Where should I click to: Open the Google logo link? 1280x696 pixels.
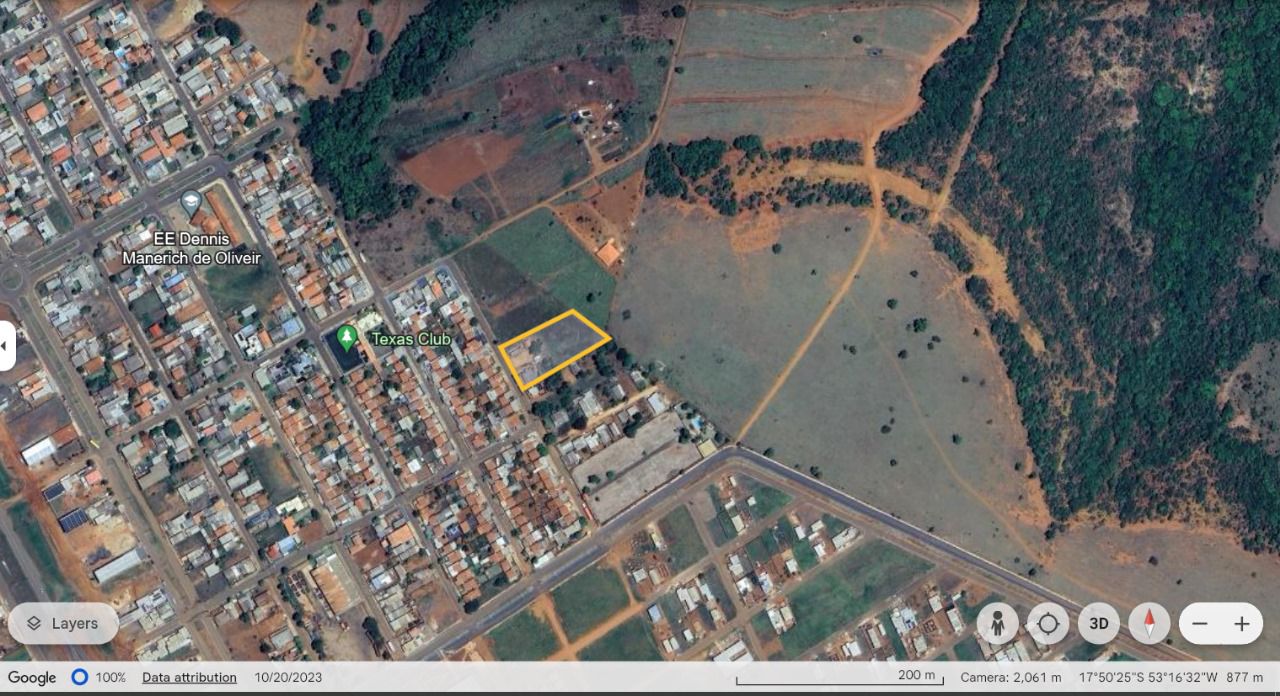[x=32, y=677]
